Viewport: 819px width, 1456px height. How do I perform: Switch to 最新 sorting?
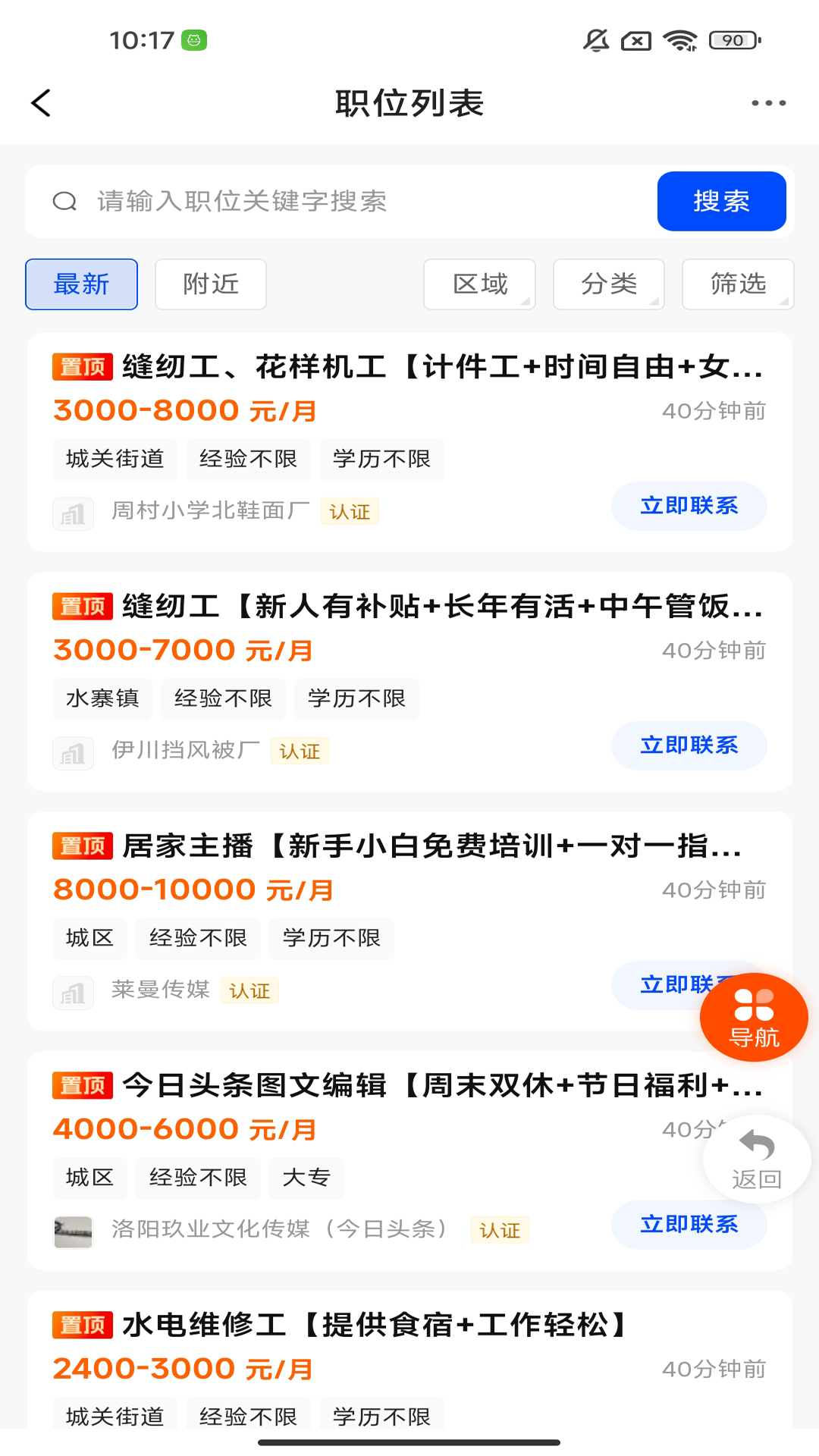pos(81,284)
